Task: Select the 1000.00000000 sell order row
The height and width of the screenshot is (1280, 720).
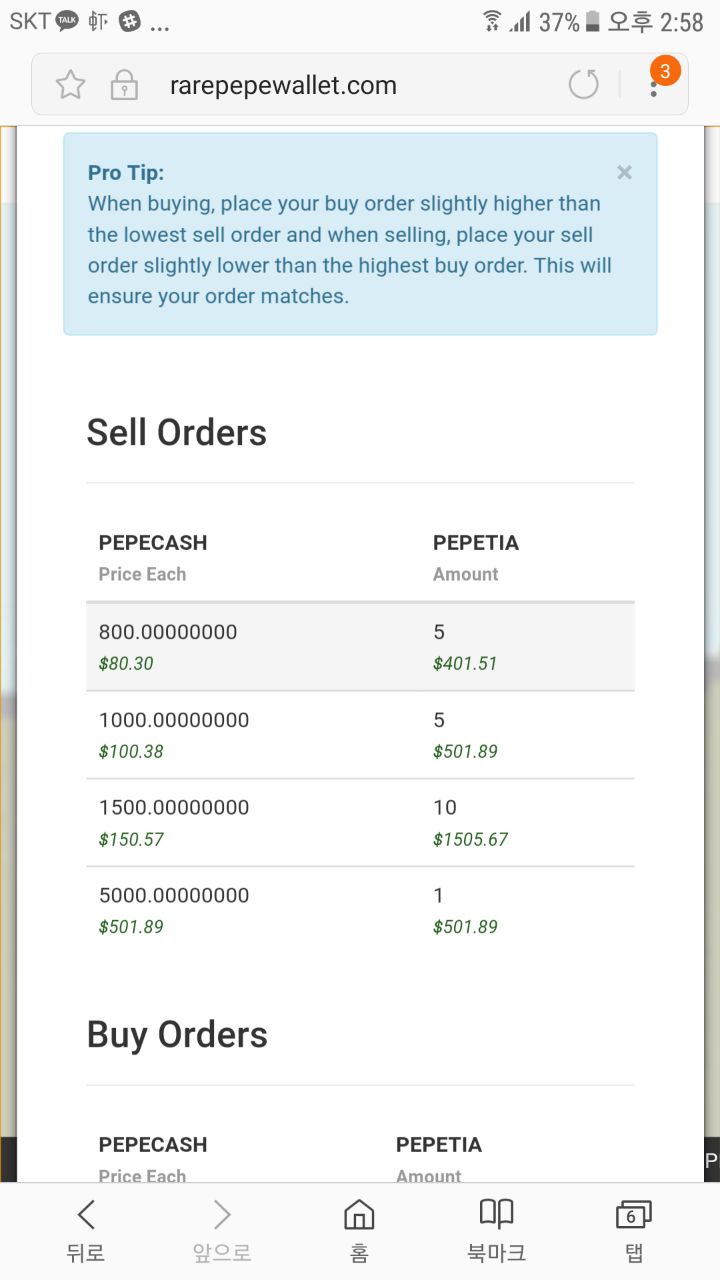Action: click(360, 735)
